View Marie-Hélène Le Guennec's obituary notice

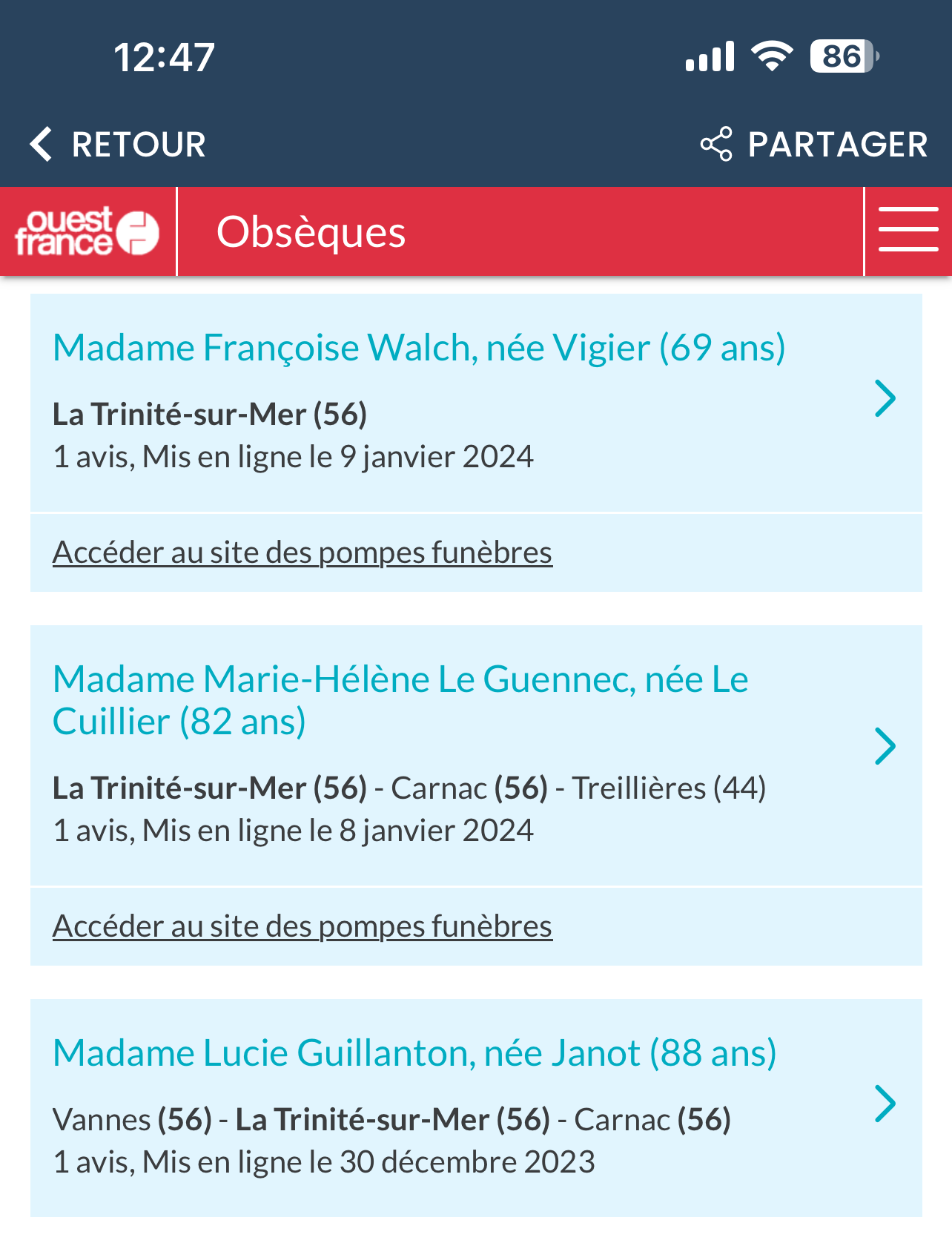(400, 699)
